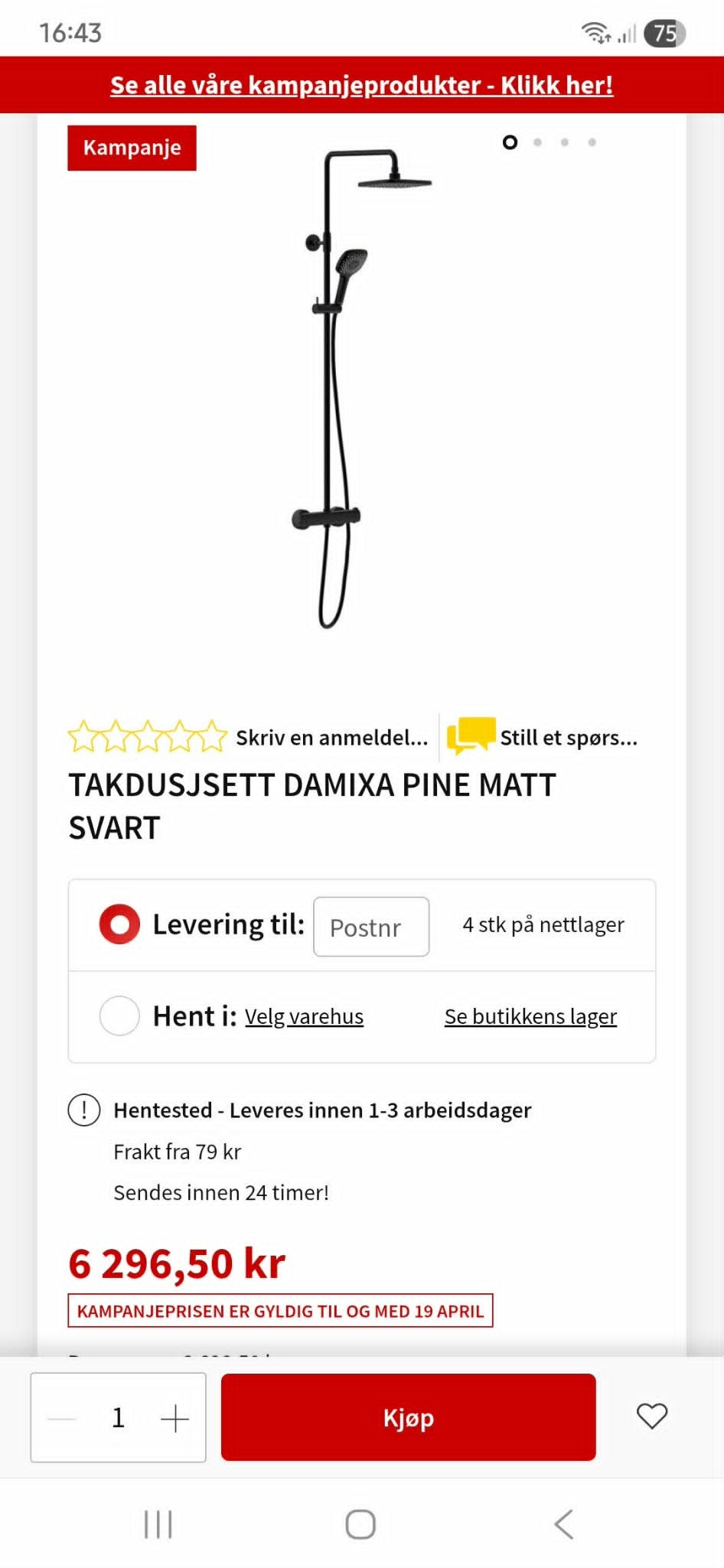
Task: Tap the exclamation info icon near Hentested
Action: [x=84, y=1110]
